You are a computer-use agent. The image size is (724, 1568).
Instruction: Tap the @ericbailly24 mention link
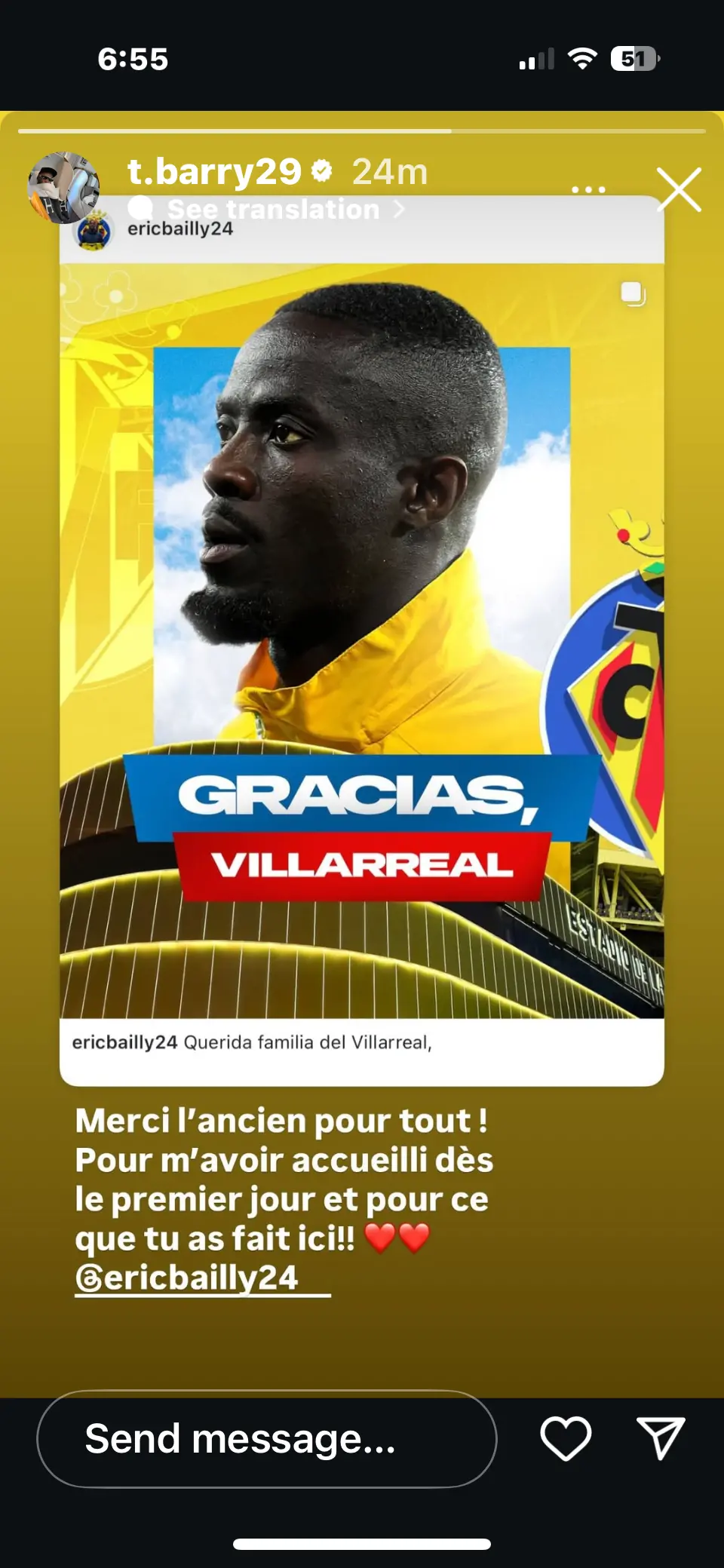click(x=188, y=1278)
